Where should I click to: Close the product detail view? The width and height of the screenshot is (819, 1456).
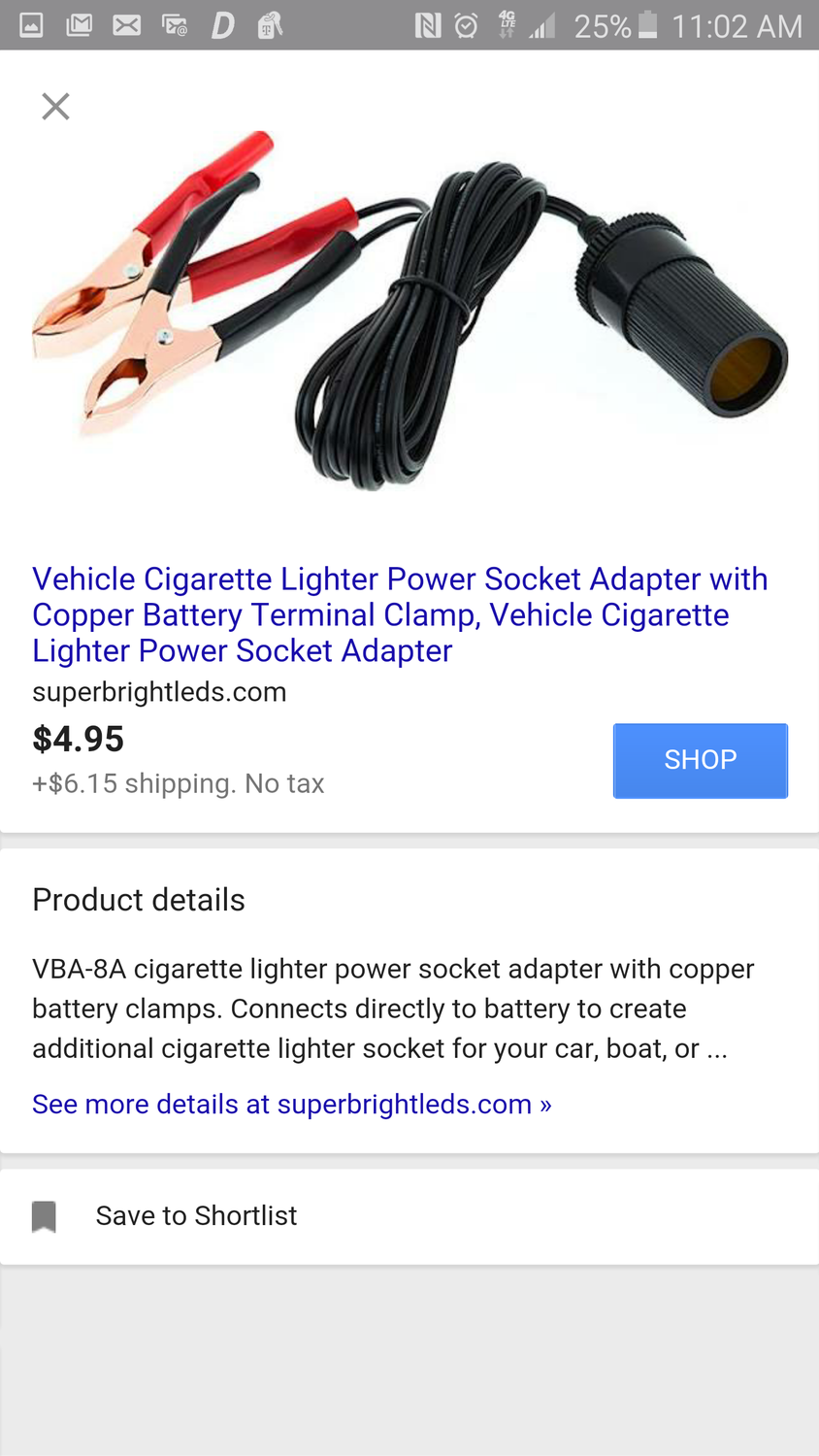[56, 106]
